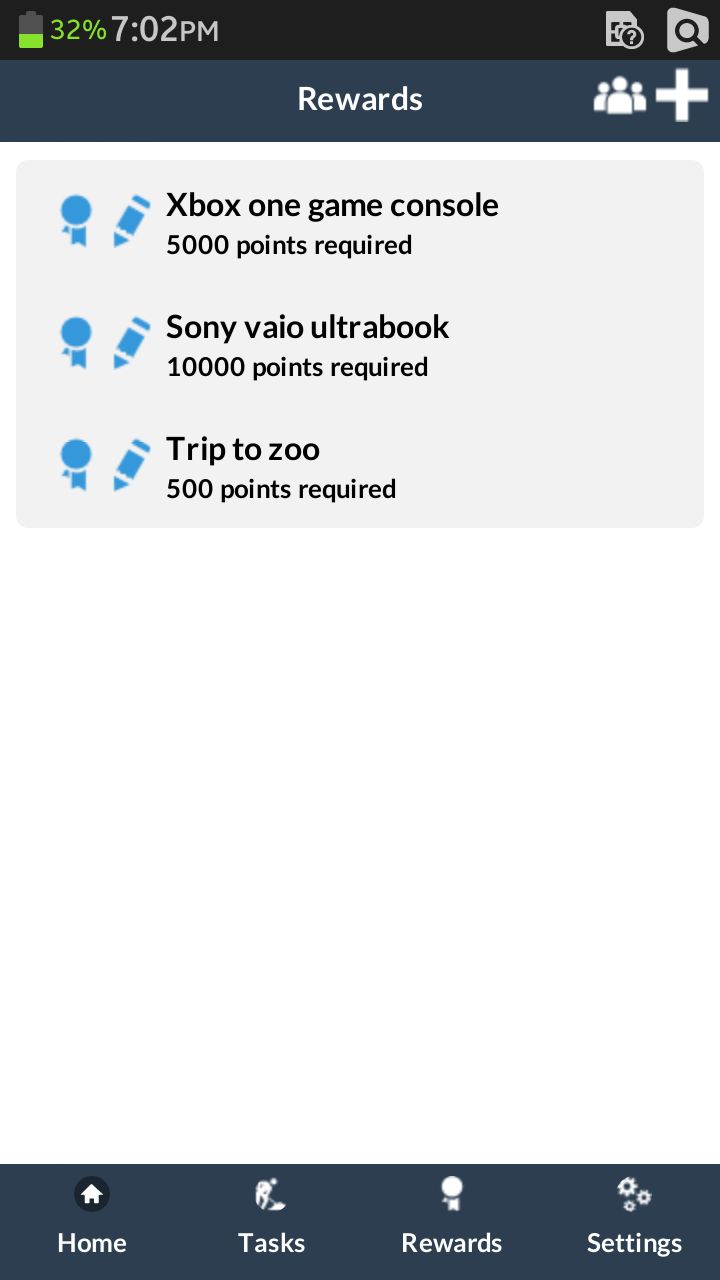
Task: Switch to the Tasks tab
Action: (271, 1220)
